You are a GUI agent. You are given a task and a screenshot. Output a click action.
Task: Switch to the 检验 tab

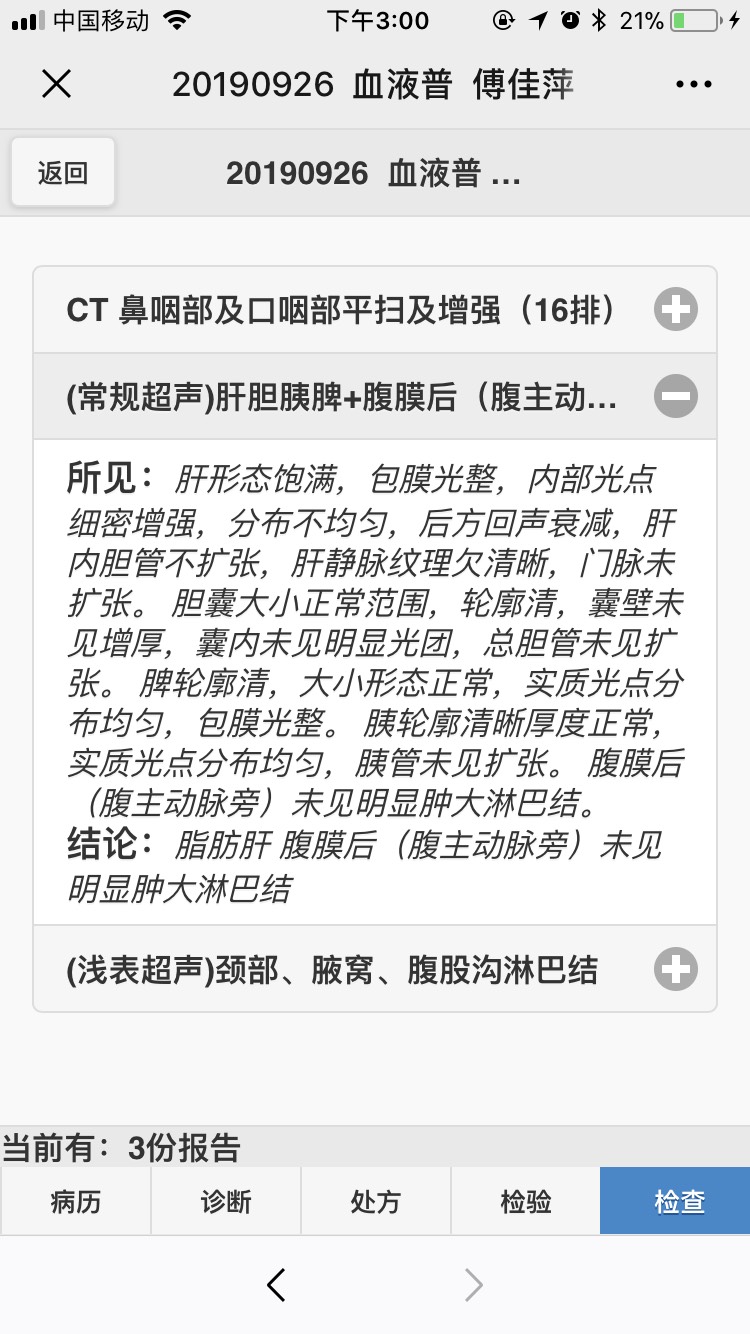526,1201
